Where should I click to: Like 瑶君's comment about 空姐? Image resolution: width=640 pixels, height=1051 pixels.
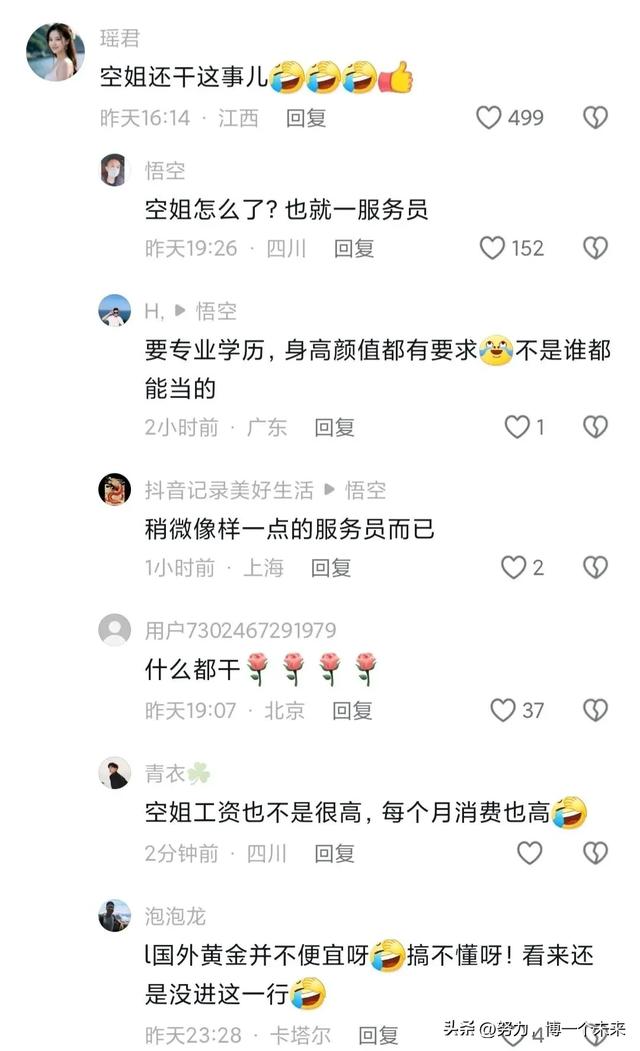pos(489,118)
